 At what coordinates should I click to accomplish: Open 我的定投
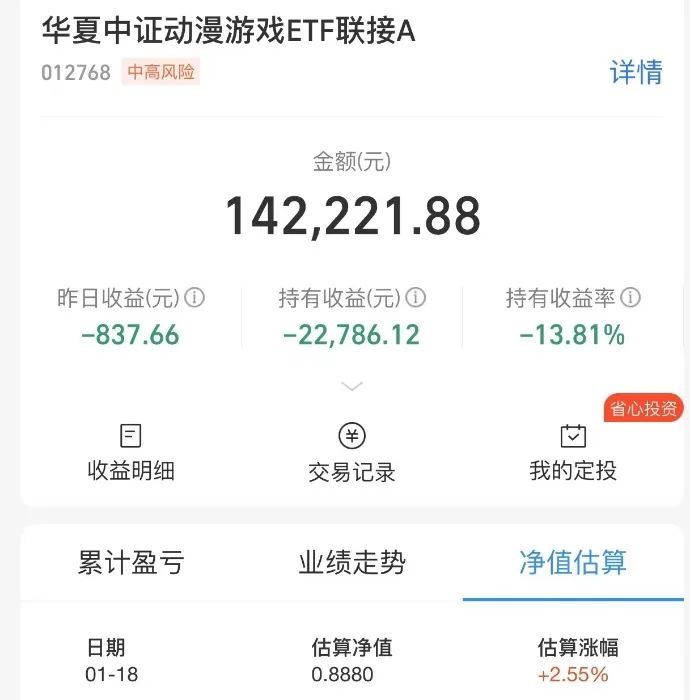[x=573, y=452]
